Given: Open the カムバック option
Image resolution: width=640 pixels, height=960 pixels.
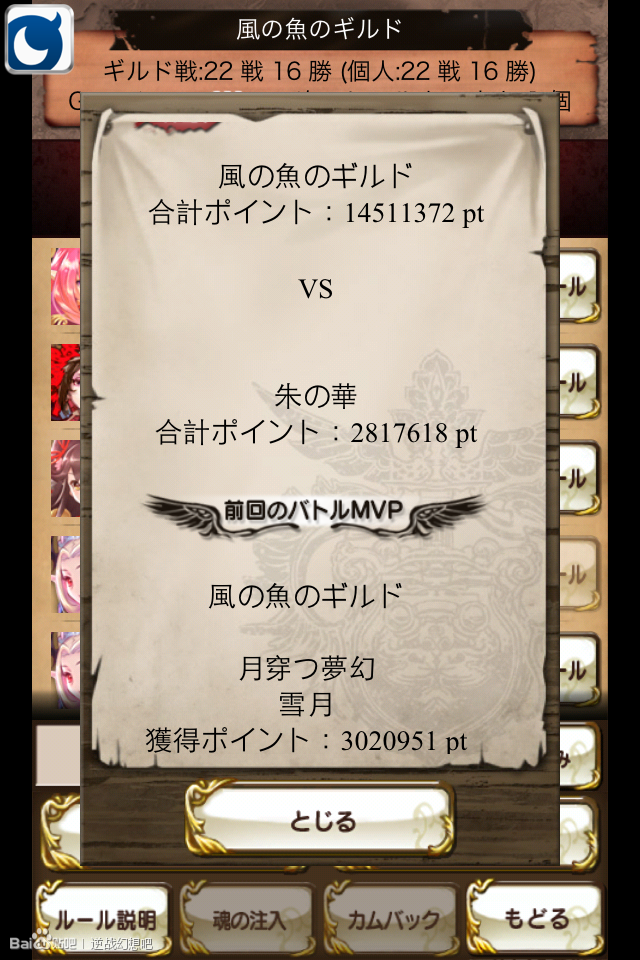Looking at the screenshot, I should pos(393,919).
